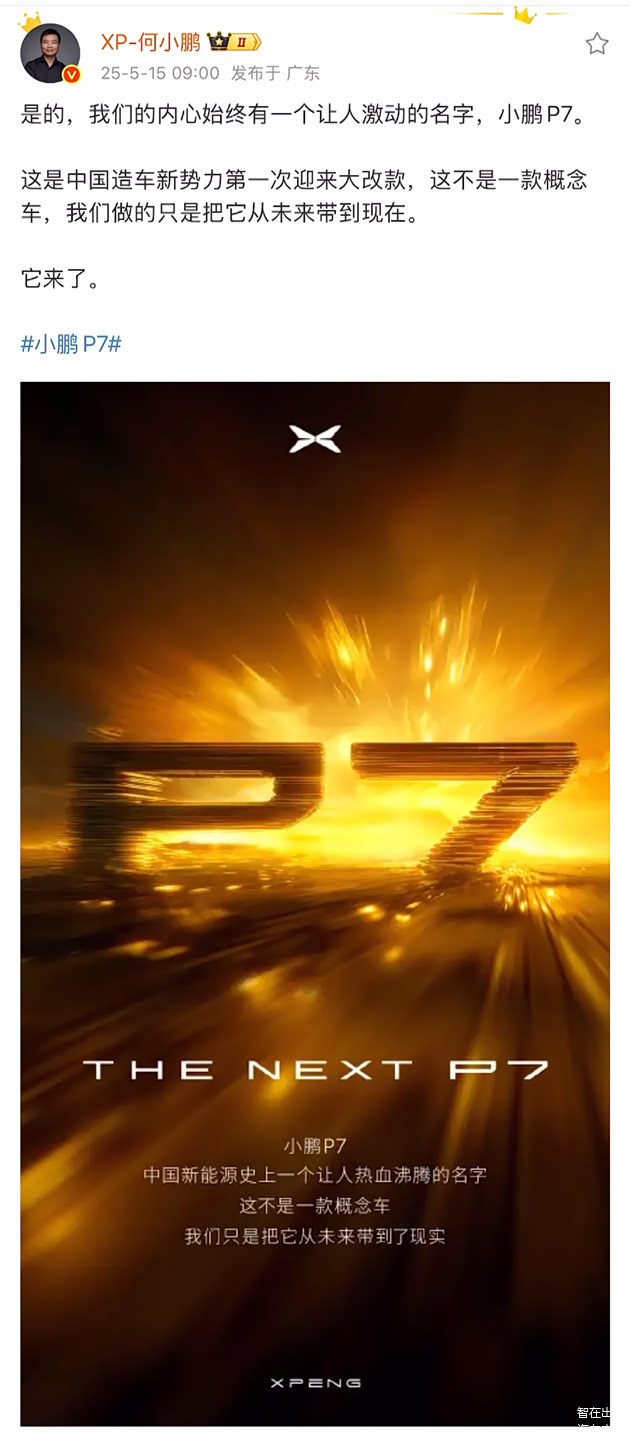The height and width of the screenshot is (1443, 630).
Task: Tap the username XP-何小鹏
Action: (x=150, y=42)
